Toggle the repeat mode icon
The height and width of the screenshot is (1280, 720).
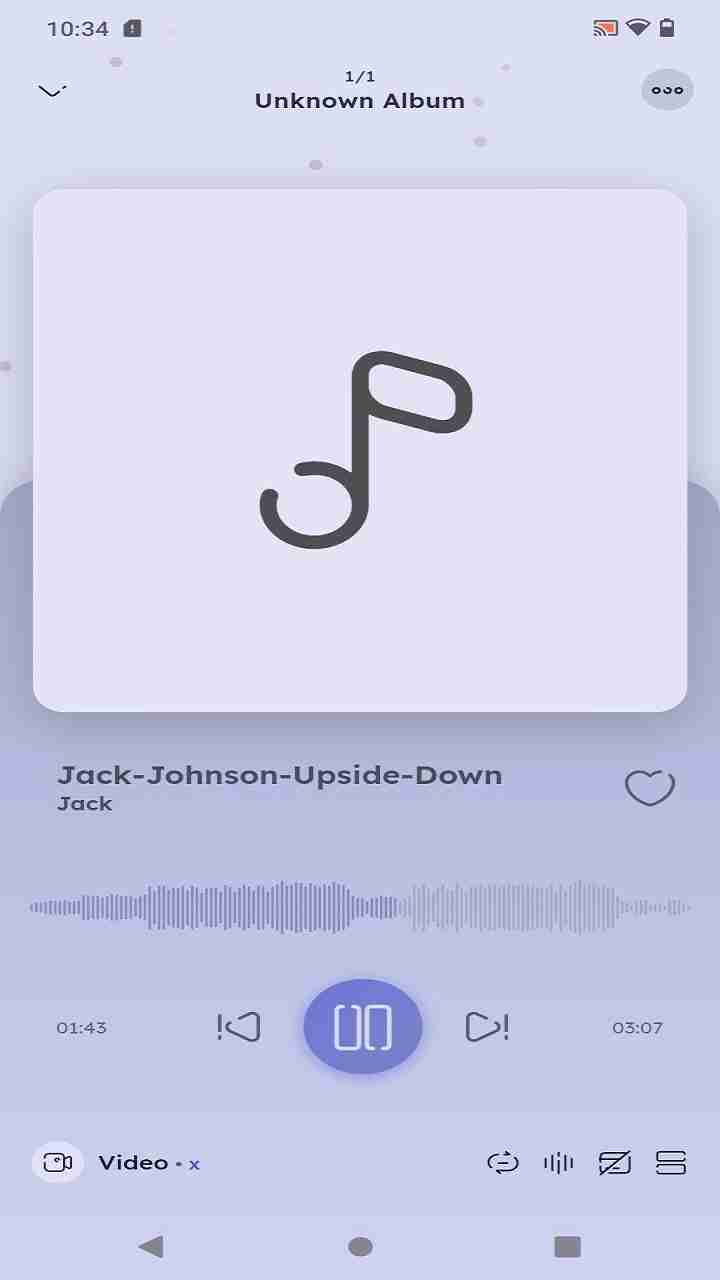503,1163
